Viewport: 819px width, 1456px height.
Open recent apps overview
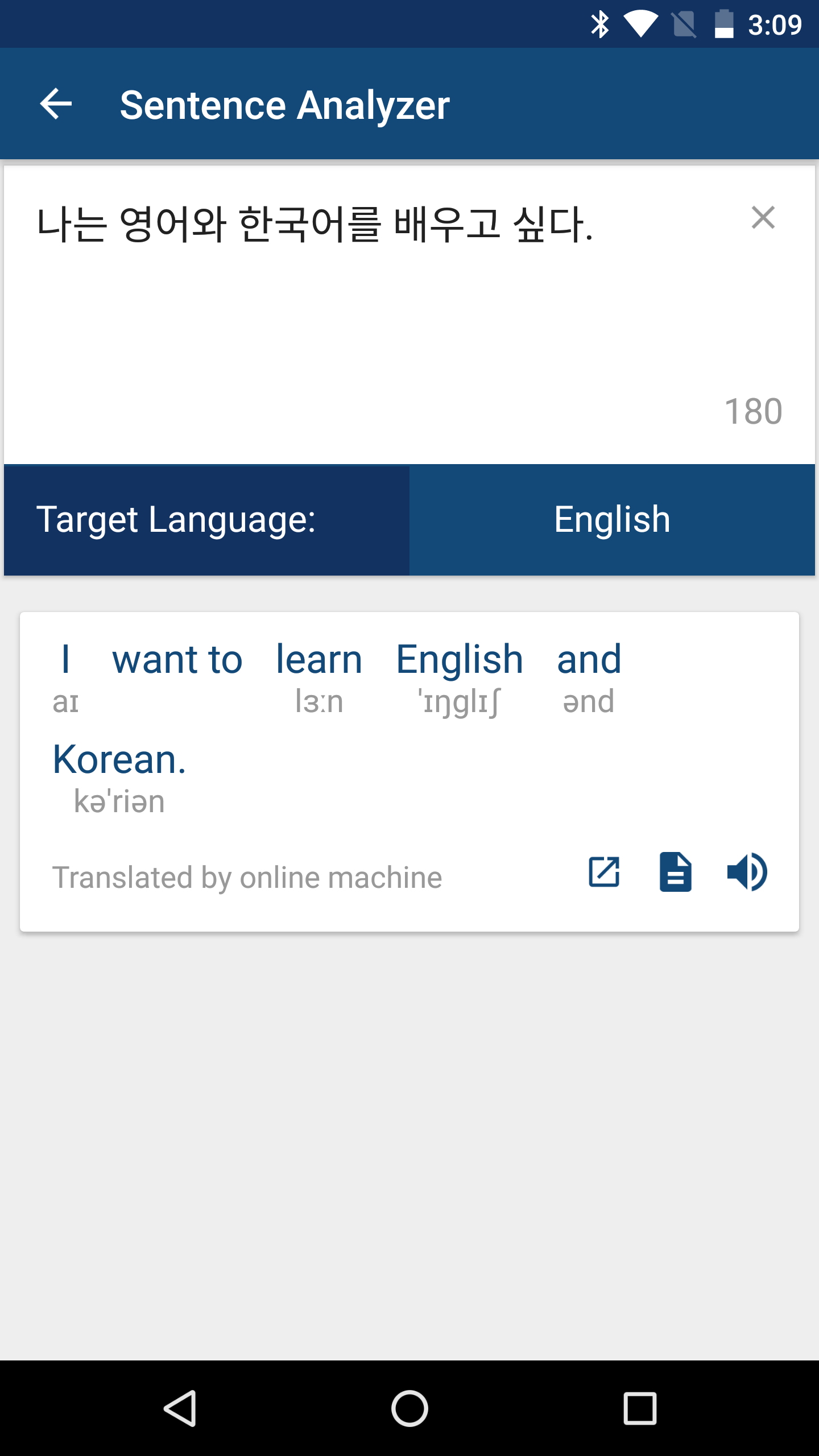click(640, 1408)
